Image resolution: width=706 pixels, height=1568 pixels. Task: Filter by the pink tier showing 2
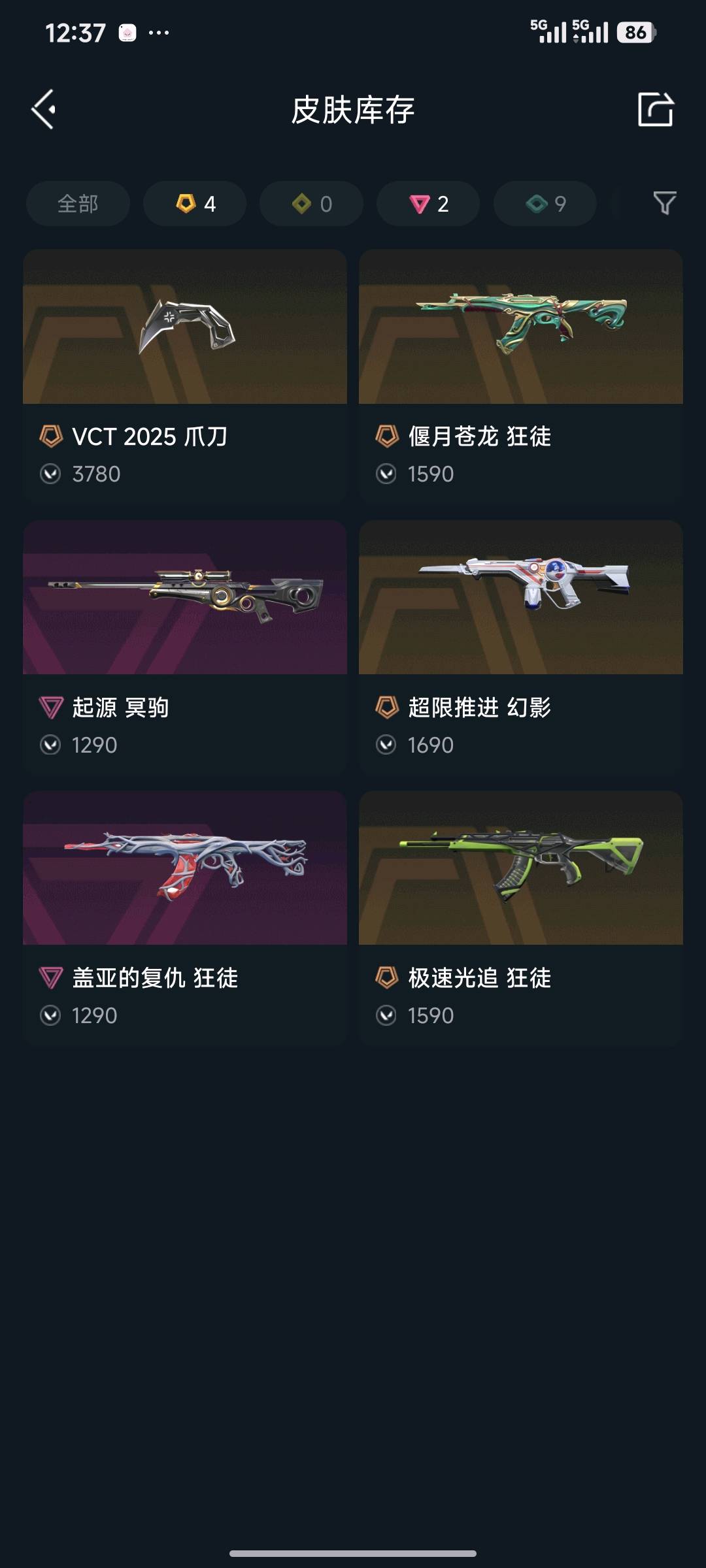pyautogui.click(x=428, y=204)
